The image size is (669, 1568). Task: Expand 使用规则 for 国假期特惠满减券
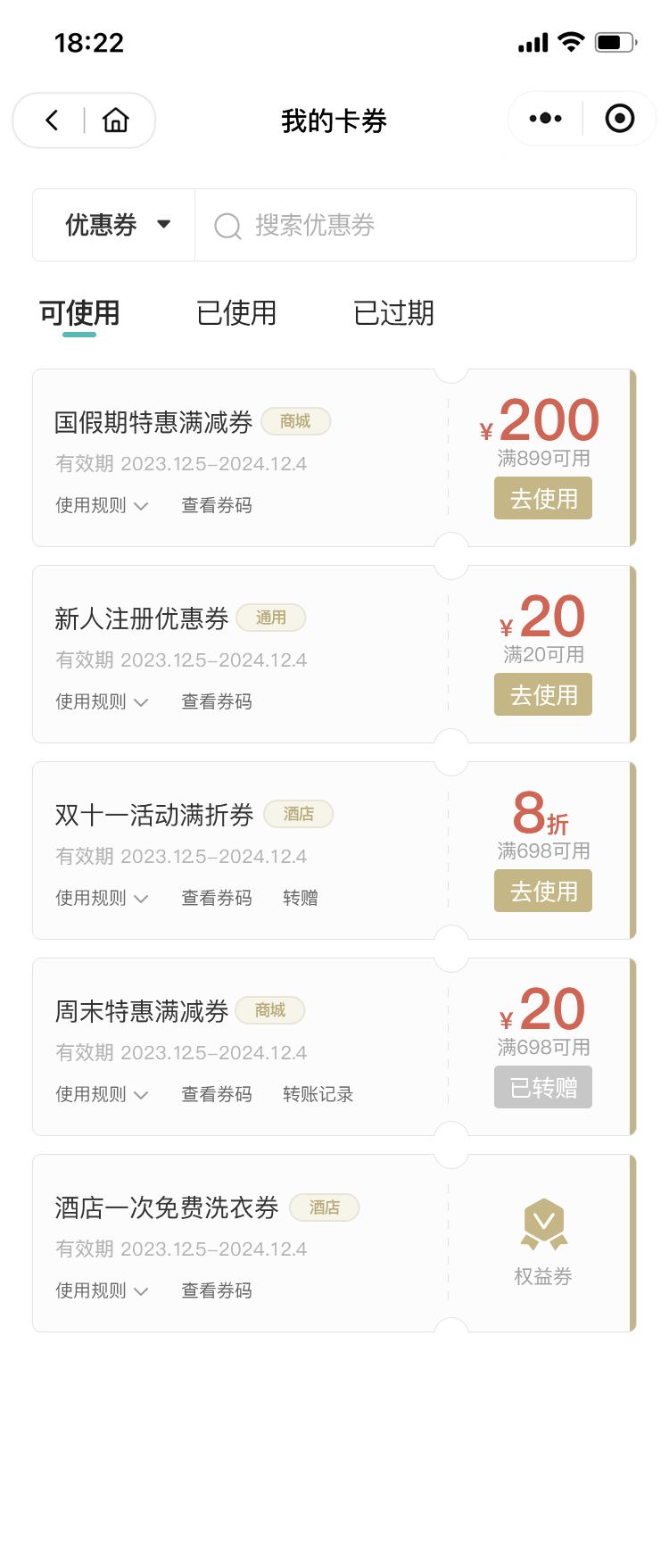tap(101, 506)
